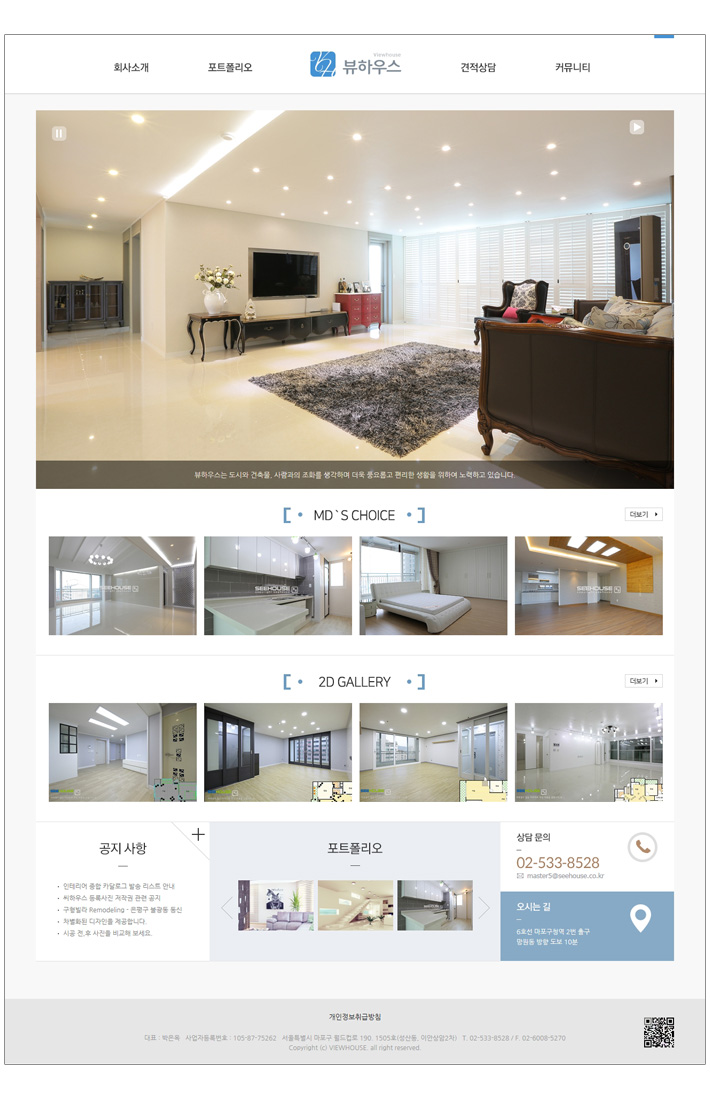Viewport: 710px width, 1100px height.
Task: Open the 오시는 길 directions box
Action: pos(587,925)
